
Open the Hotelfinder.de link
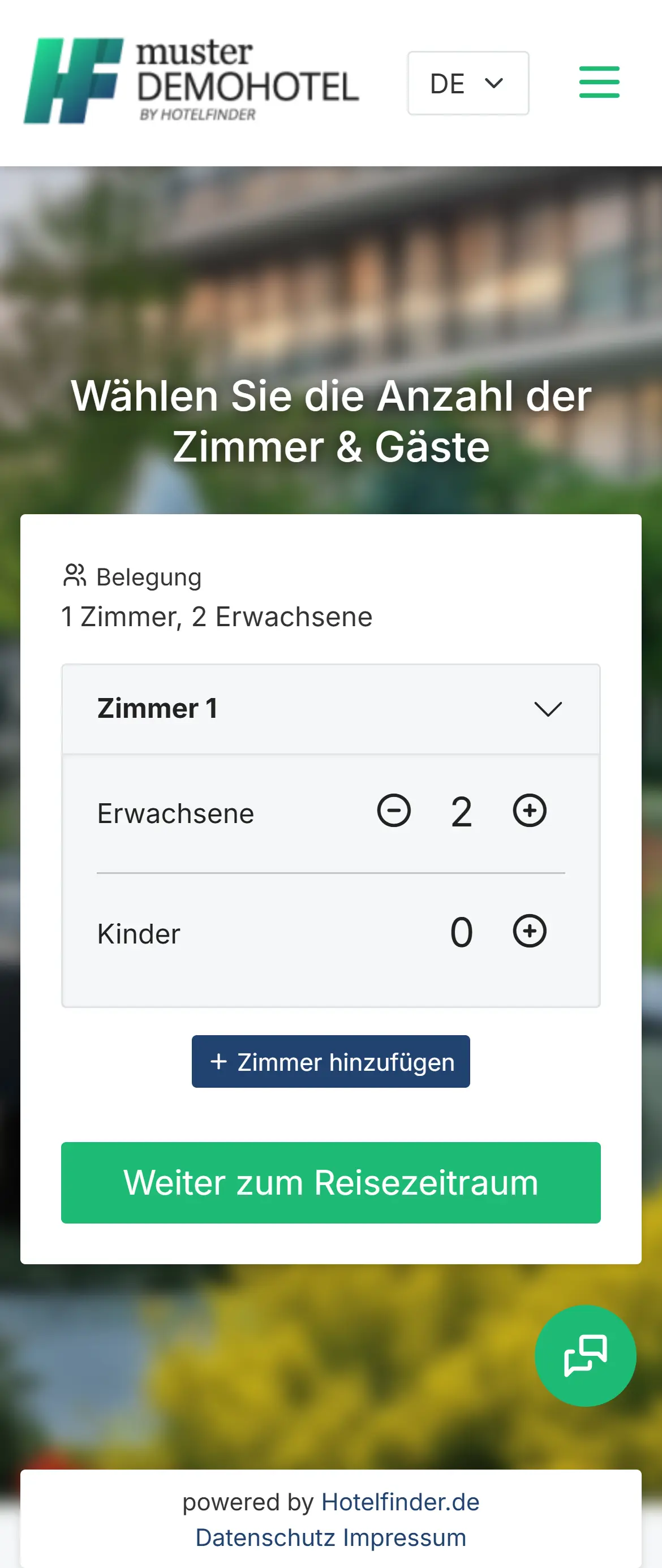pos(400,1501)
